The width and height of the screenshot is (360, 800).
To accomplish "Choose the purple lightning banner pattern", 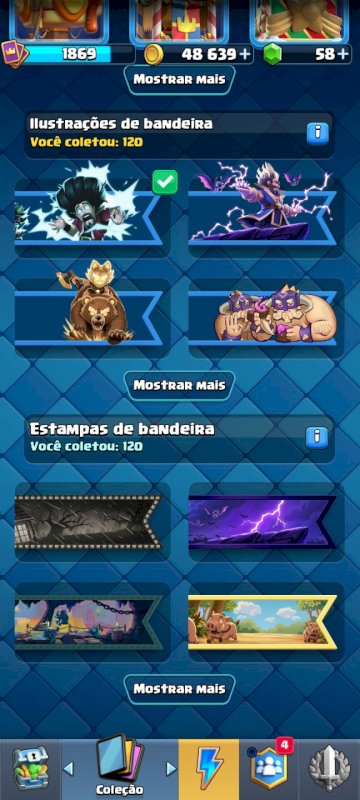I will pos(265,521).
